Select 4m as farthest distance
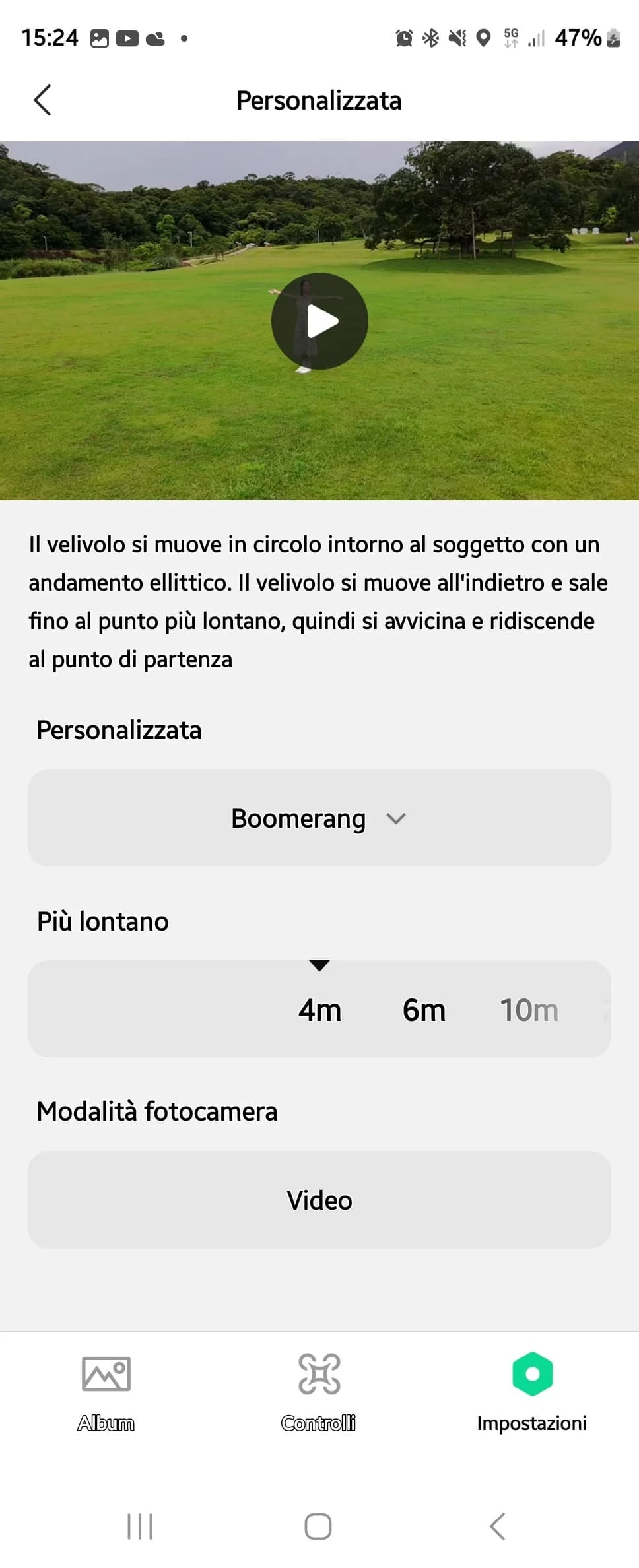639x1568 pixels. click(x=319, y=1010)
